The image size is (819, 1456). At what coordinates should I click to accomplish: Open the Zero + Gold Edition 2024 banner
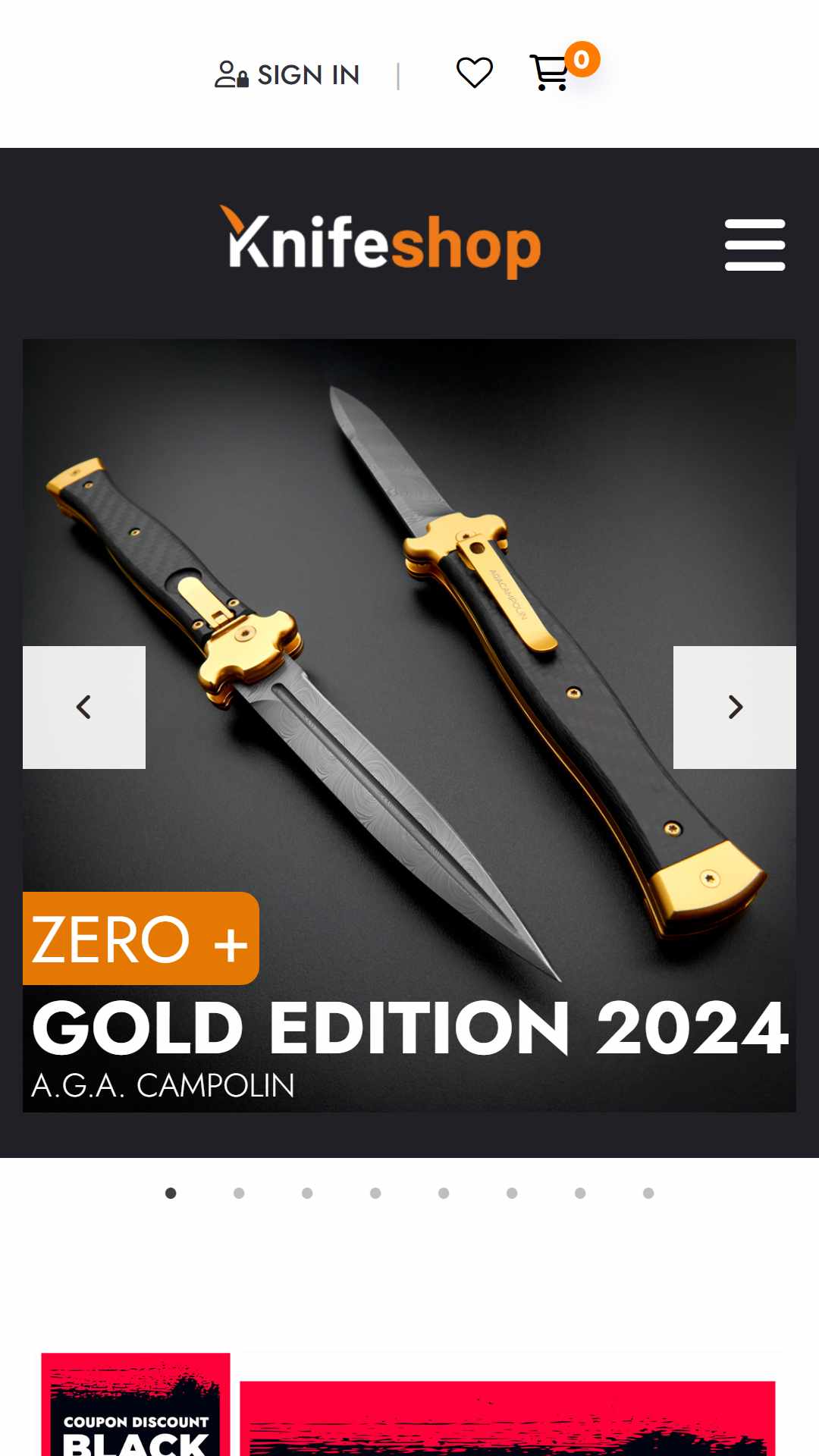tap(409, 725)
